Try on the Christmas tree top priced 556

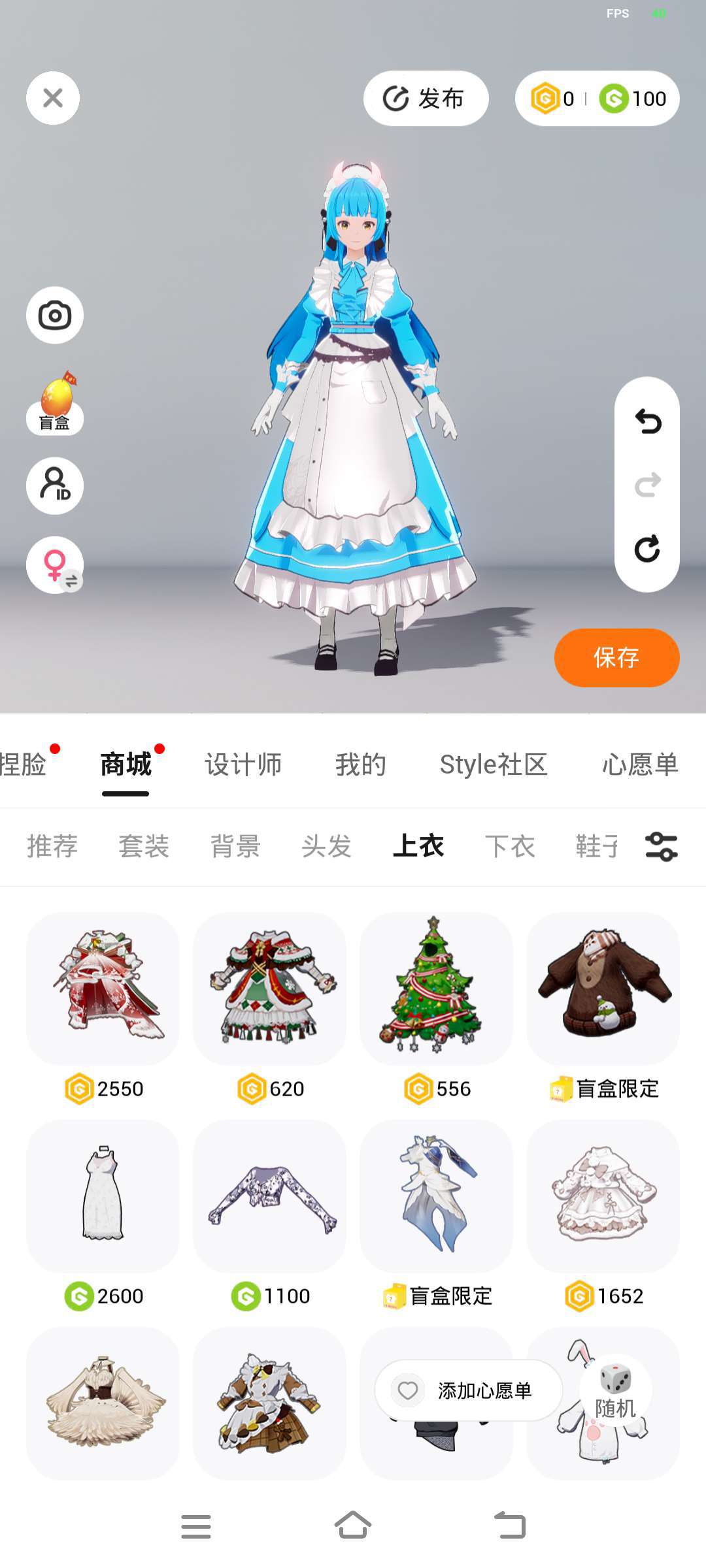tap(436, 988)
